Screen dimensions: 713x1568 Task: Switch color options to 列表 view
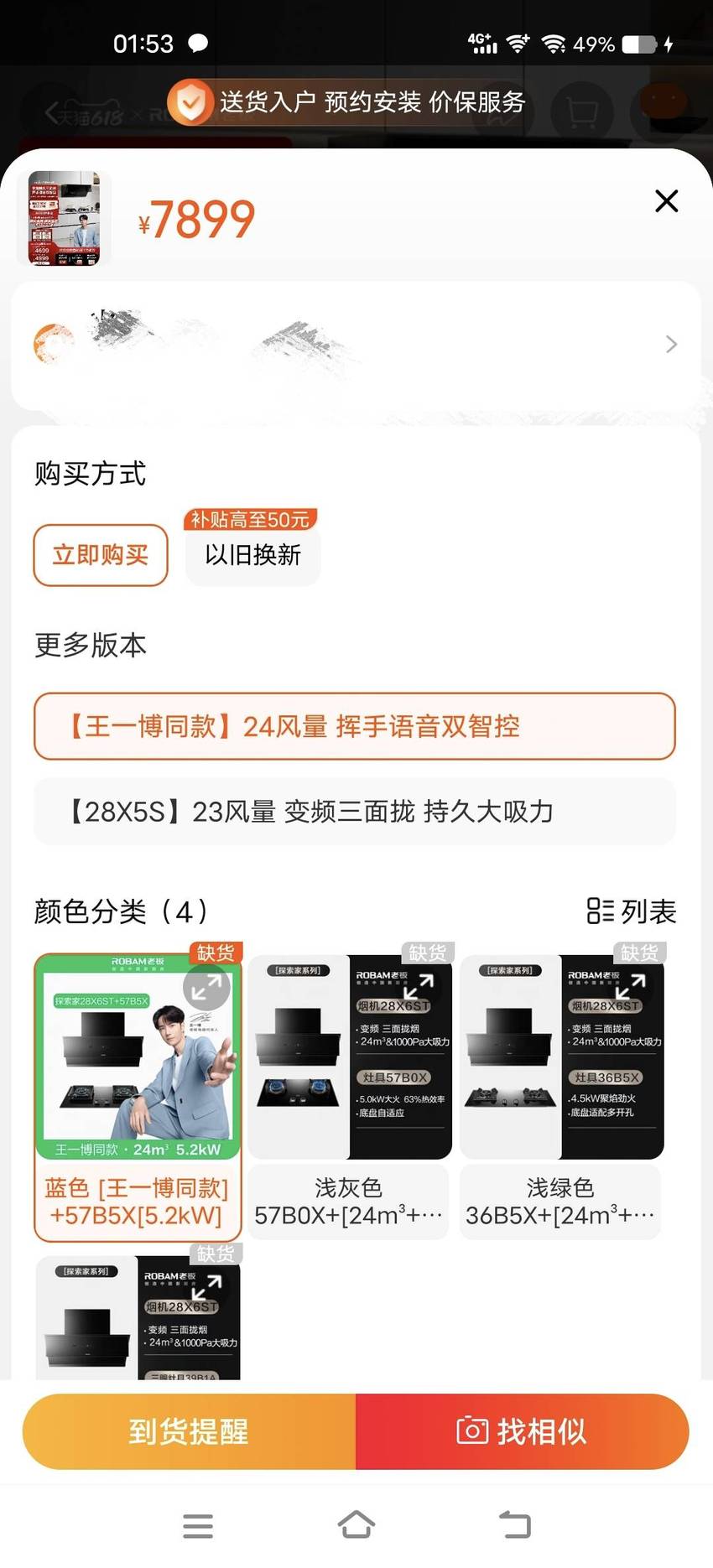631,911
